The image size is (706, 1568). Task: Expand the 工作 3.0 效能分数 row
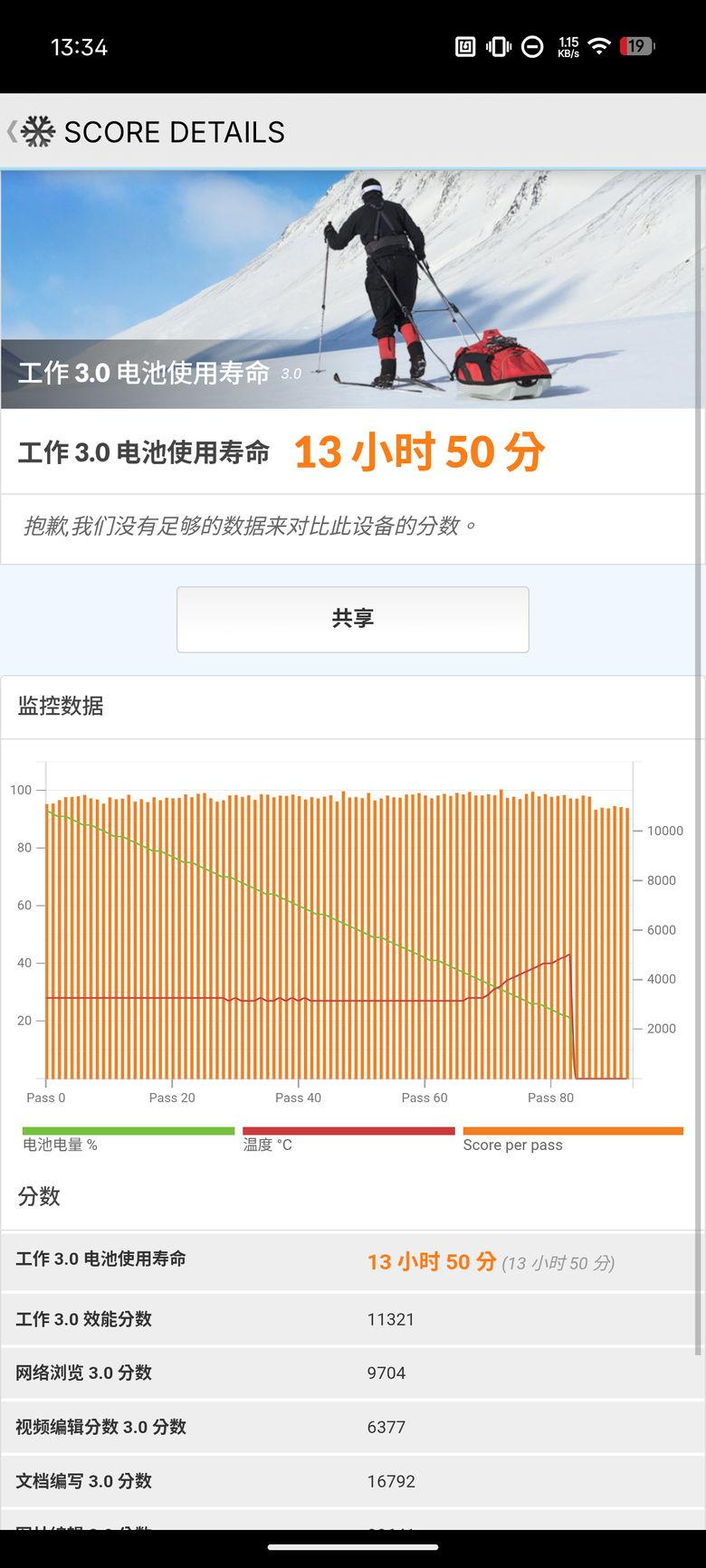(x=353, y=1318)
